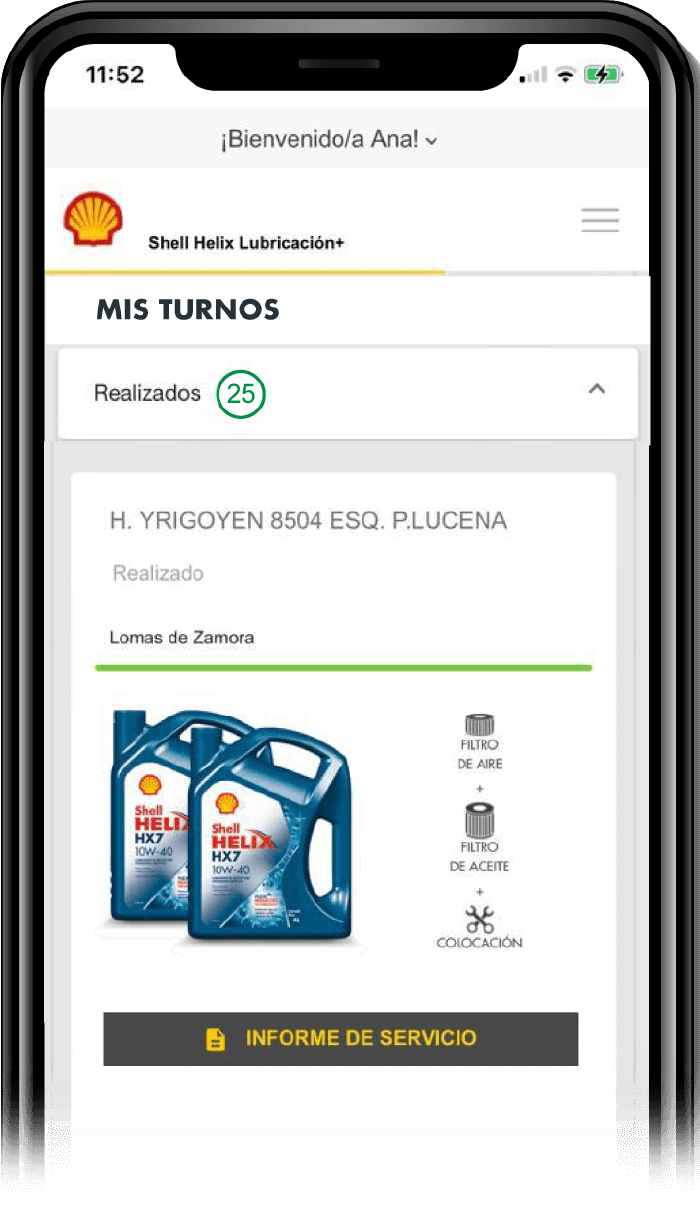Collapse the Realizados section
The height and width of the screenshot is (1221, 700).
click(596, 389)
